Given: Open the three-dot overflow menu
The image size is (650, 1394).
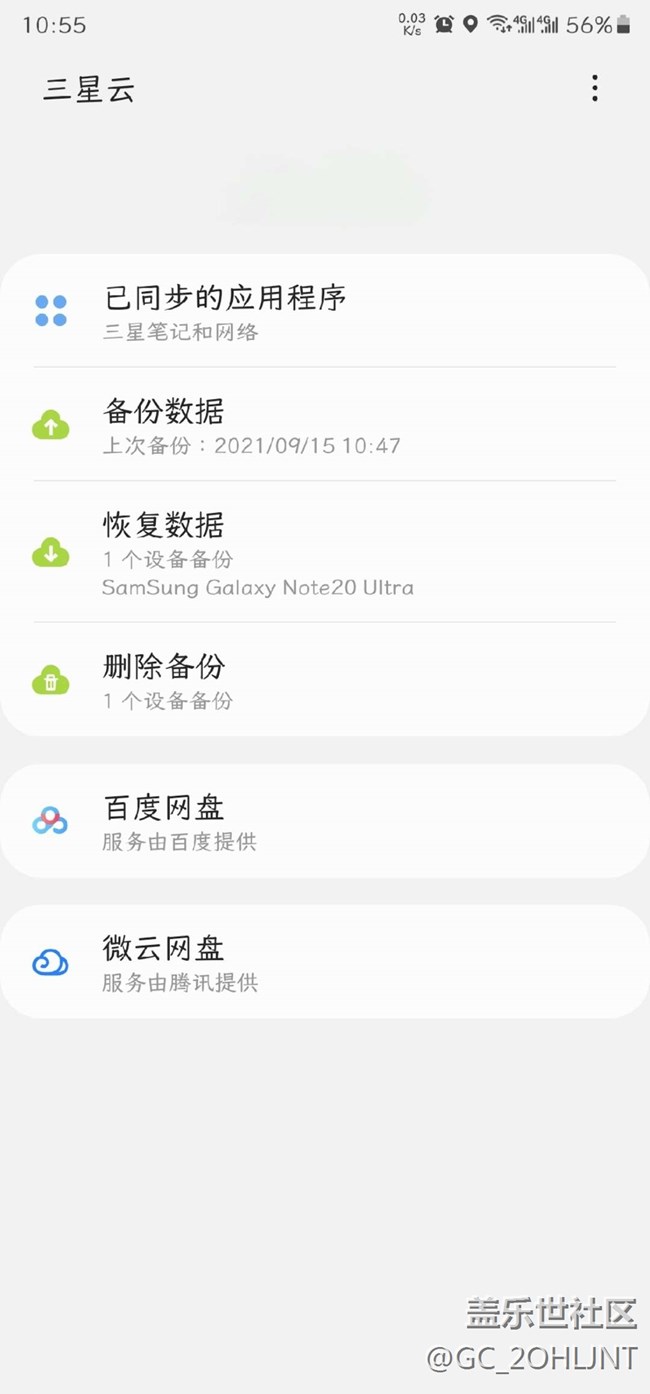Looking at the screenshot, I should pyautogui.click(x=595, y=89).
